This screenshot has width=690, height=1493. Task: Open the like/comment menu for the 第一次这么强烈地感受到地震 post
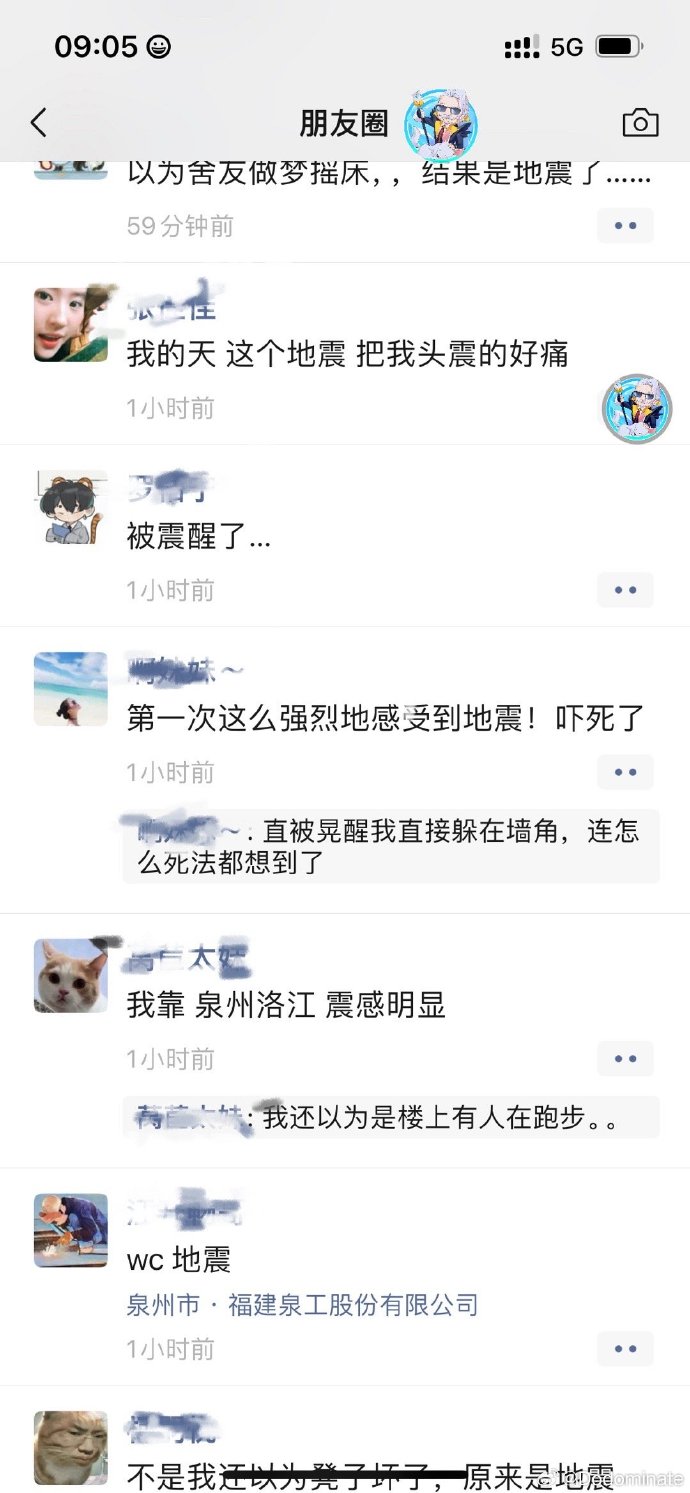coord(625,772)
